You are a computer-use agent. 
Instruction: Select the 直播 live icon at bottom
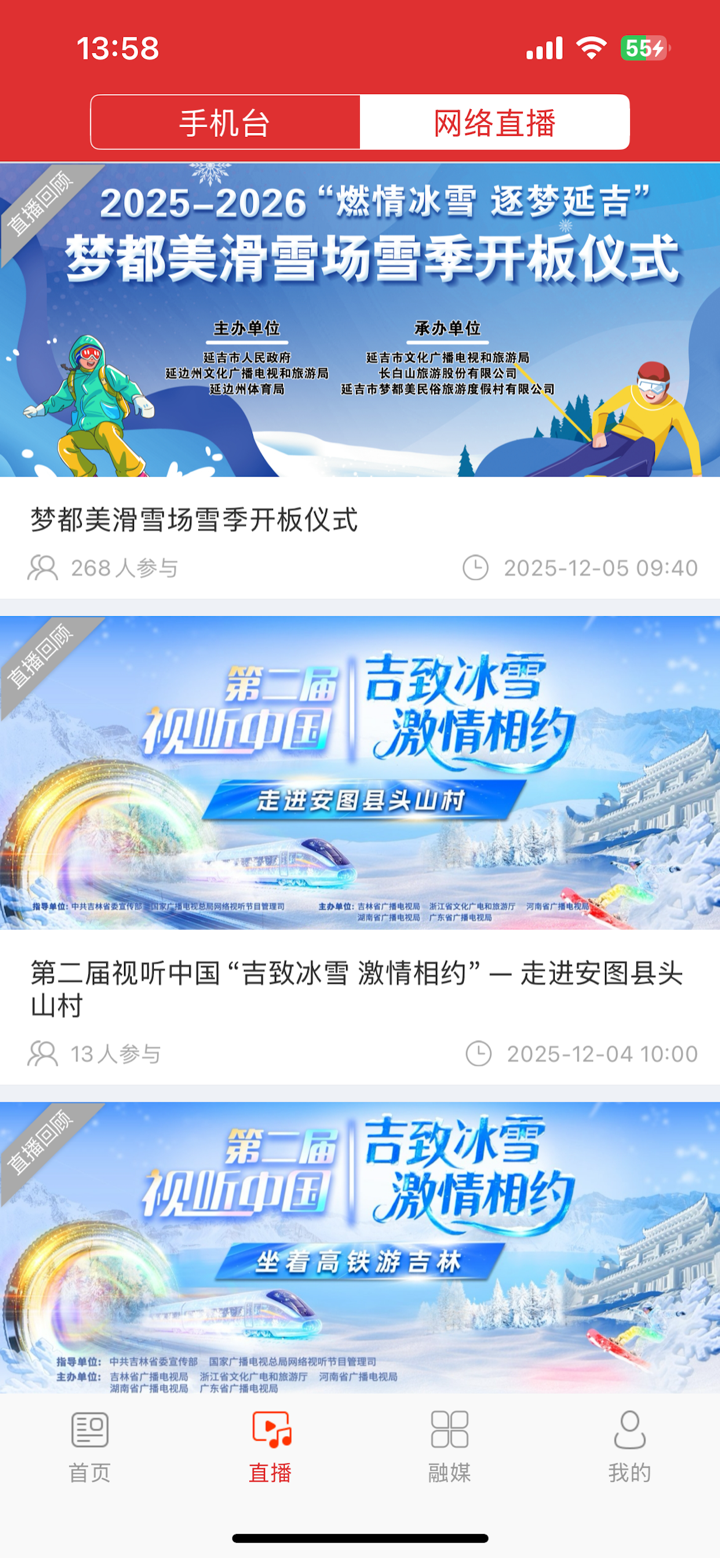[268, 1430]
